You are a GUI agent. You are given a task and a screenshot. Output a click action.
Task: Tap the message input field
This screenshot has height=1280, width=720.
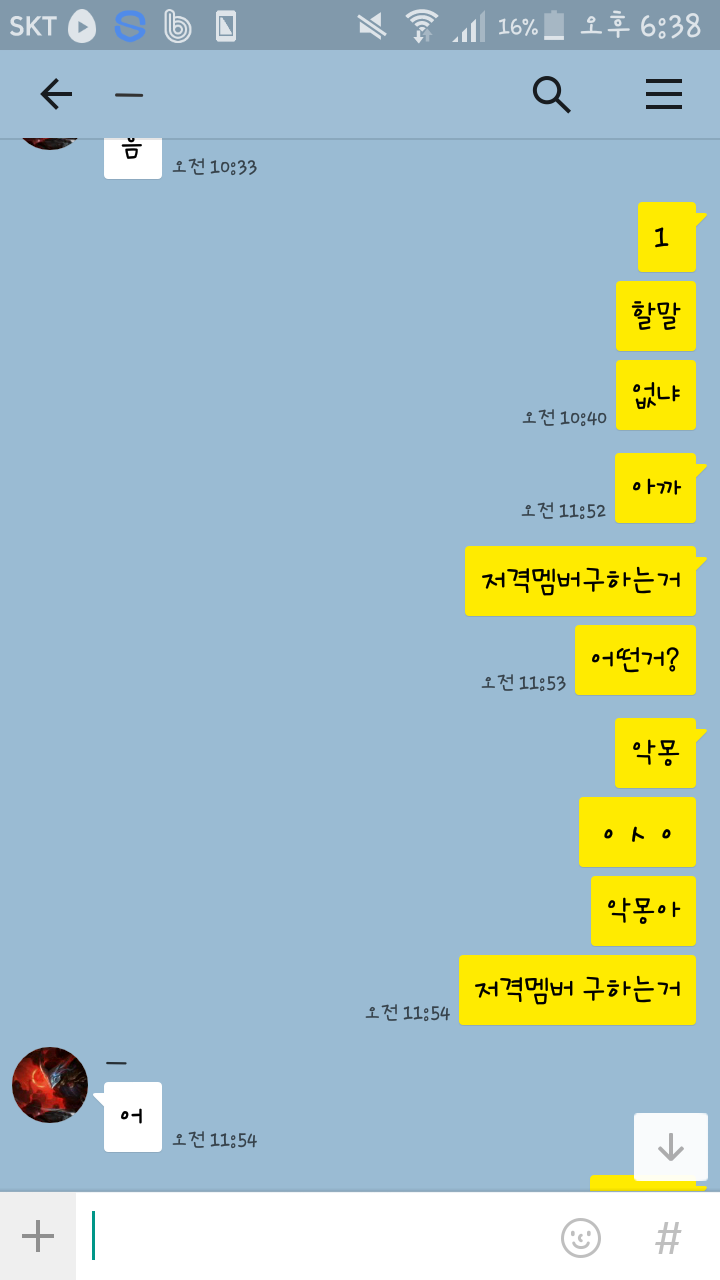point(310,1236)
